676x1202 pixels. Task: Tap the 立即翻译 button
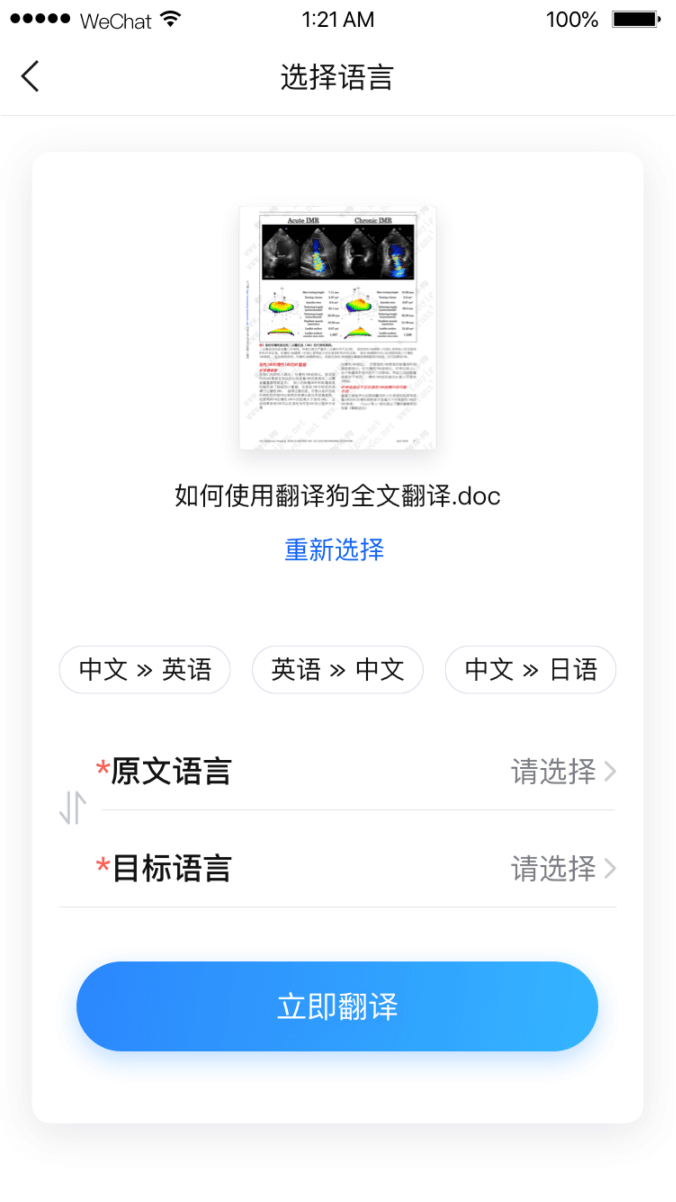tap(337, 1006)
